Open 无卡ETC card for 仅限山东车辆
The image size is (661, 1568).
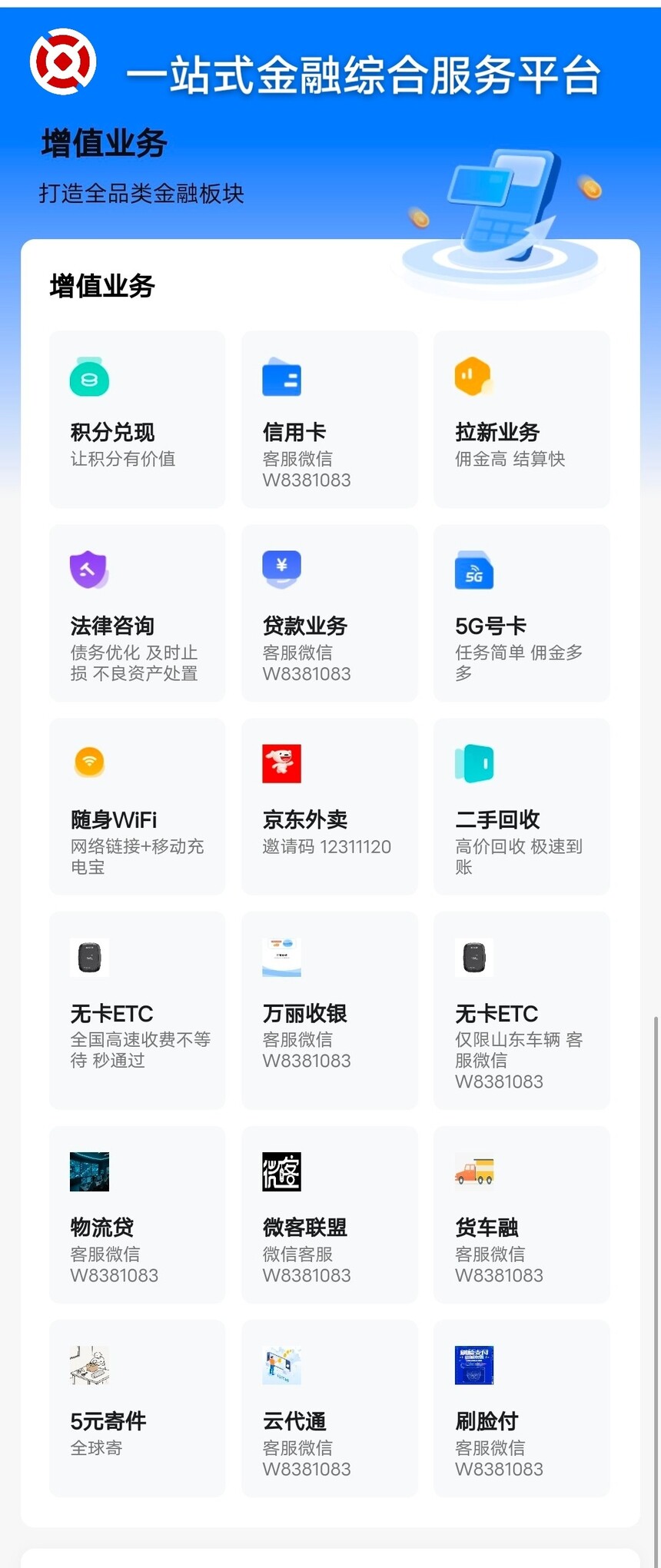pyautogui.click(x=521, y=1010)
